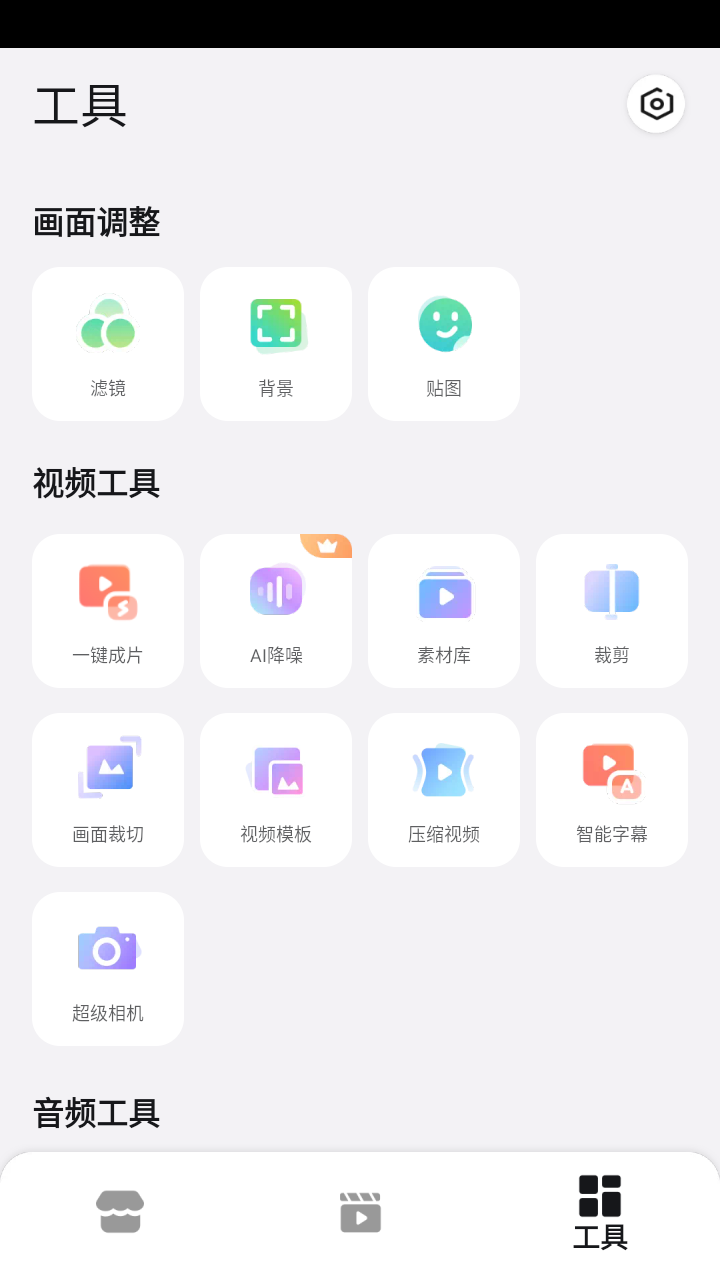Open the leftmost store tab in bottom bar
Viewport: 720px width, 1280px height.
click(x=120, y=1211)
